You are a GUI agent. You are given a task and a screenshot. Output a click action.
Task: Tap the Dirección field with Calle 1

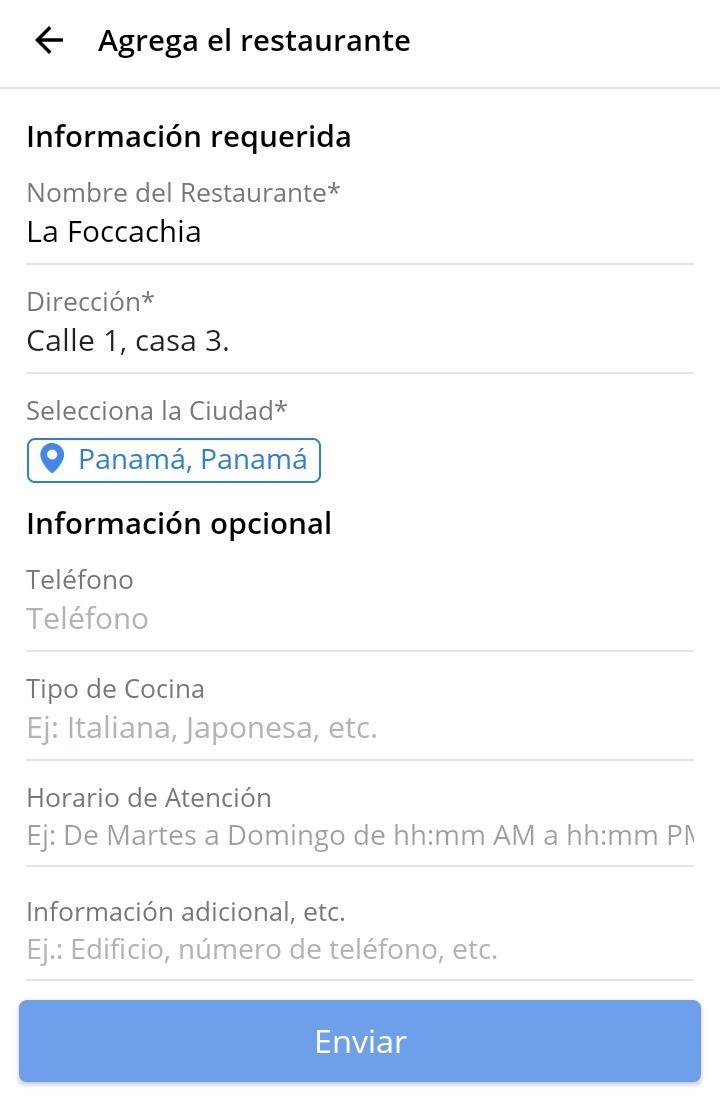(x=360, y=341)
